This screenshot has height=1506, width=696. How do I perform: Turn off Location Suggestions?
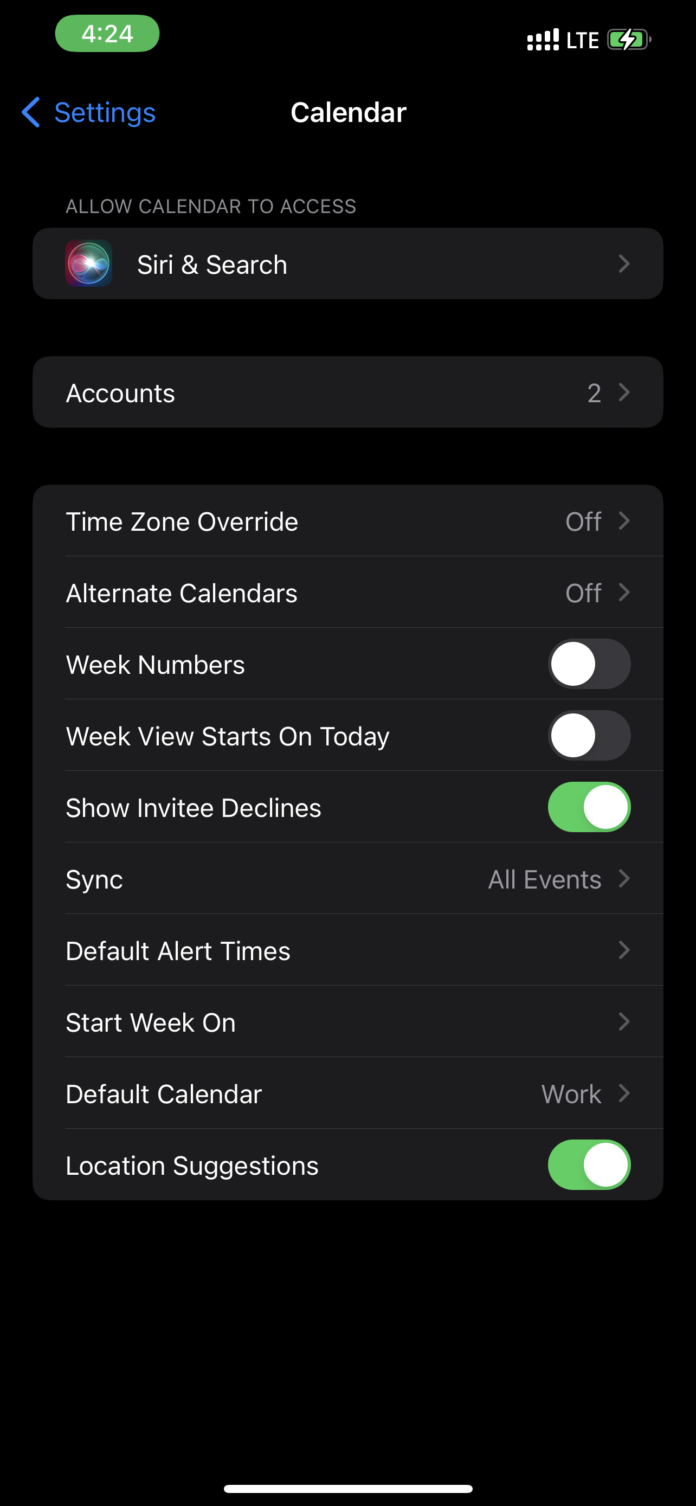click(x=589, y=1166)
